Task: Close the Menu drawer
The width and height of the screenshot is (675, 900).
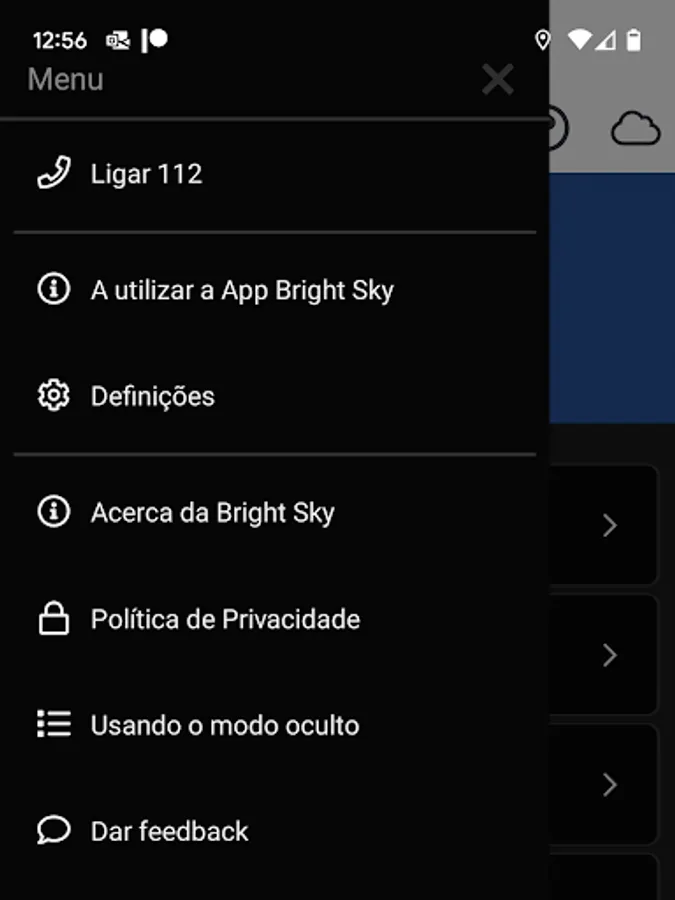Action: [x=497, y=79]
